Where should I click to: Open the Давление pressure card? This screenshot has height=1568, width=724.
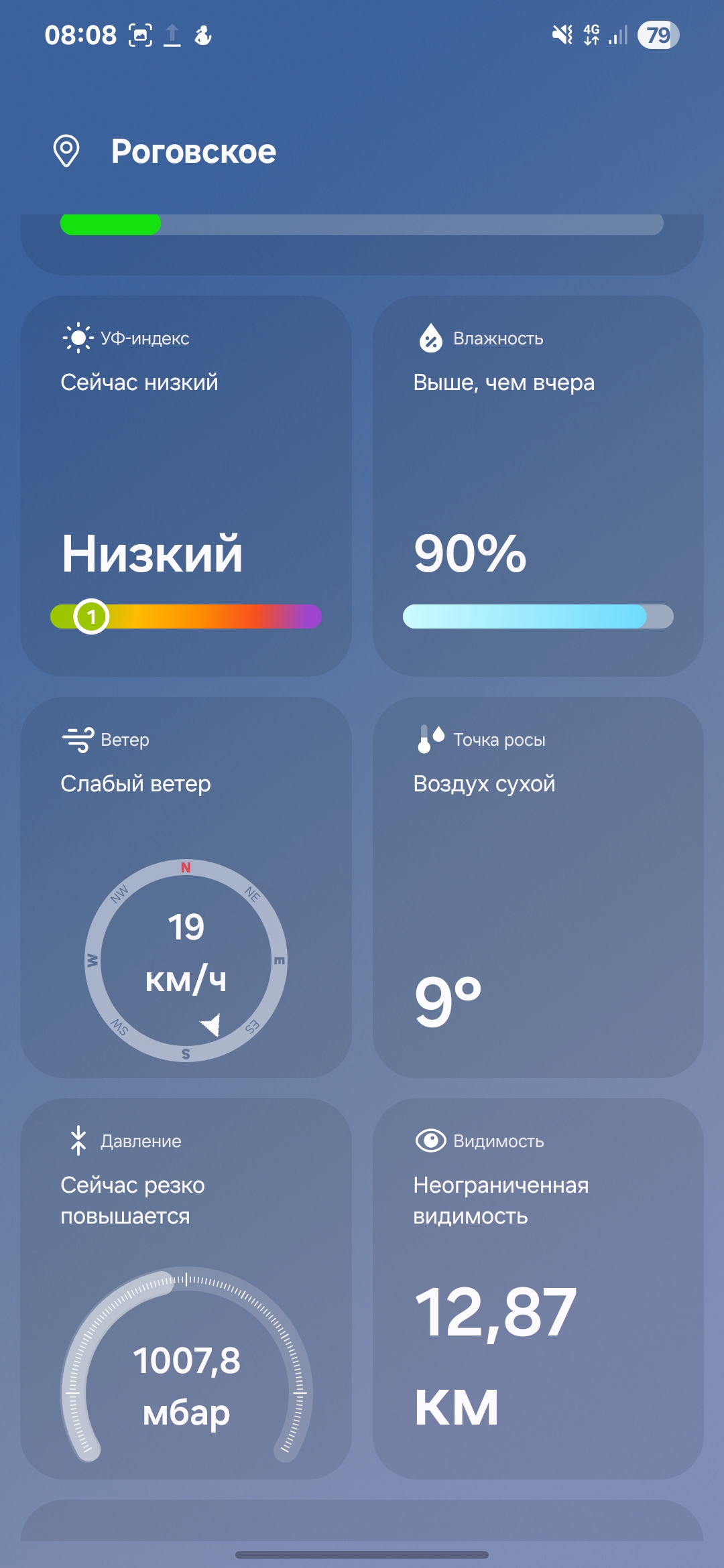tap(186, 1288)
